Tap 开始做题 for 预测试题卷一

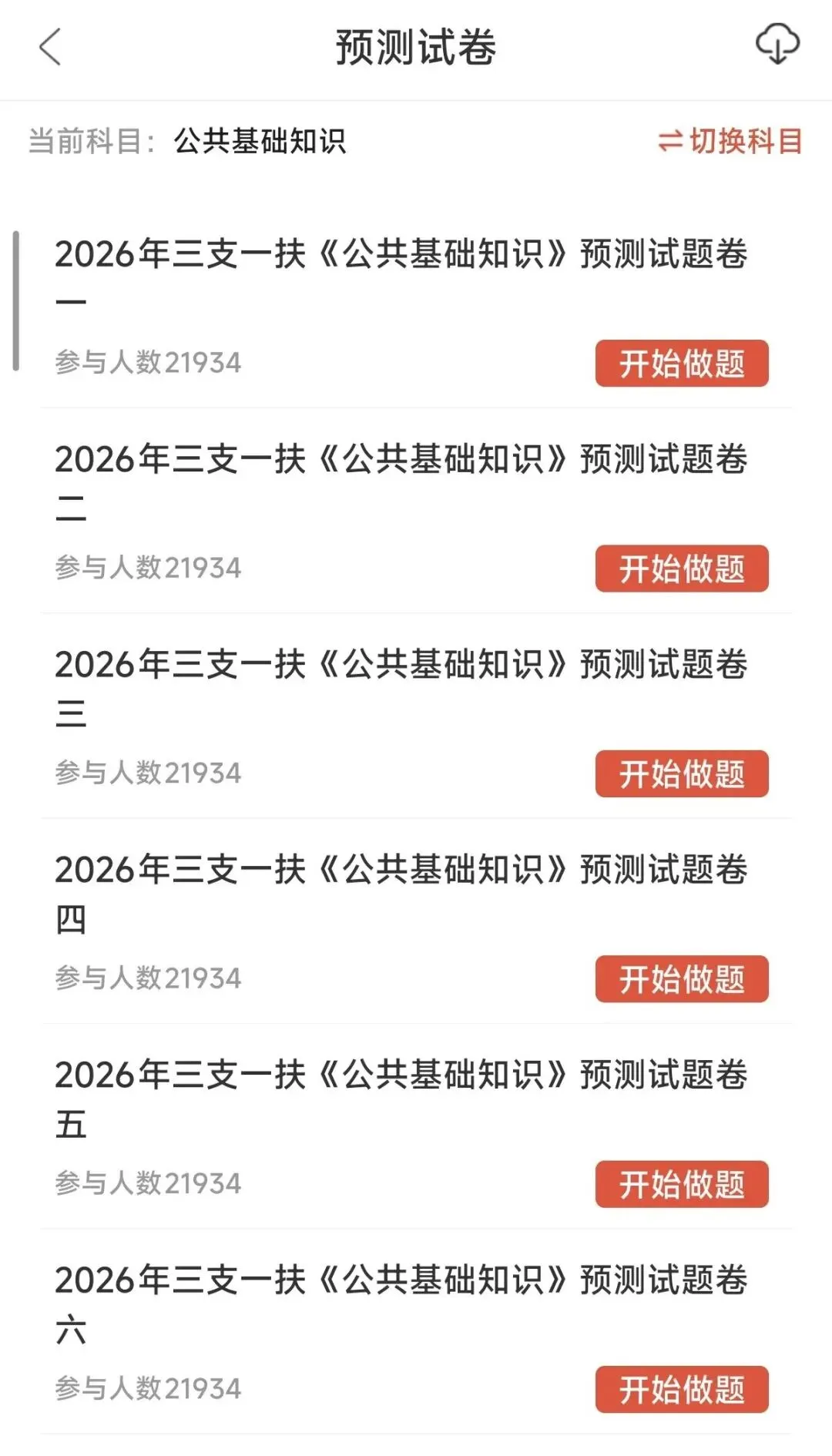[681, 364]
